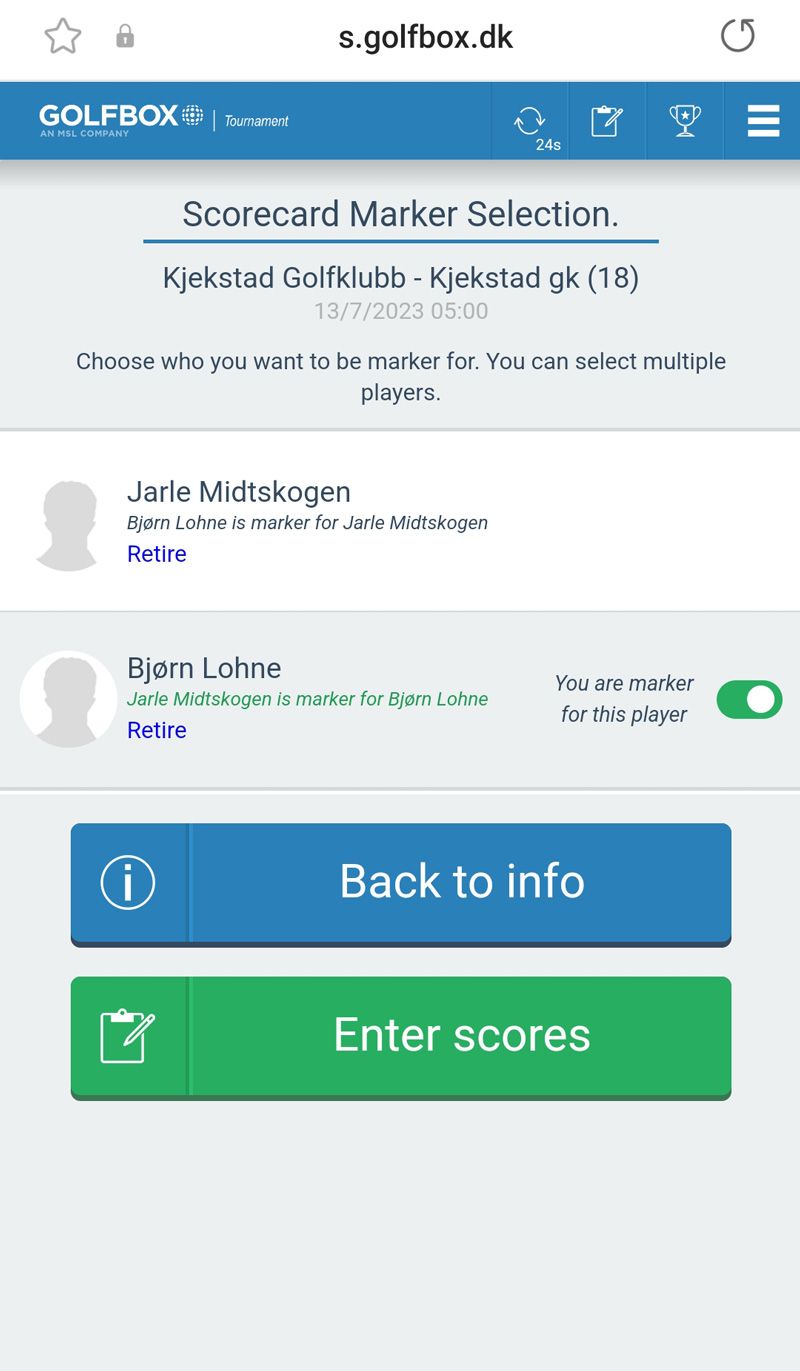Open the hamburger menu

(x=763, y=122)
